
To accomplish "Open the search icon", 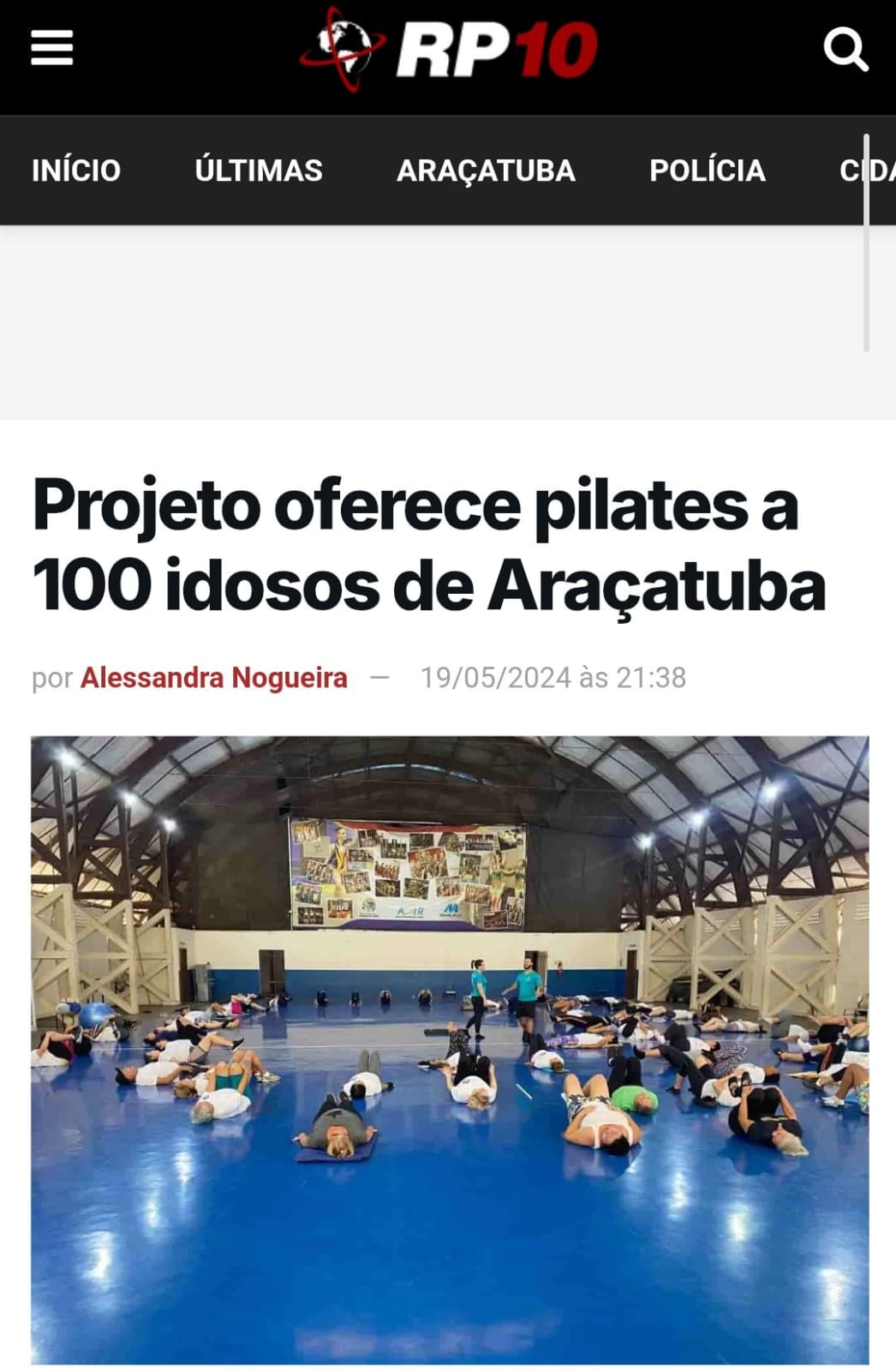I will tap(845, 49).
